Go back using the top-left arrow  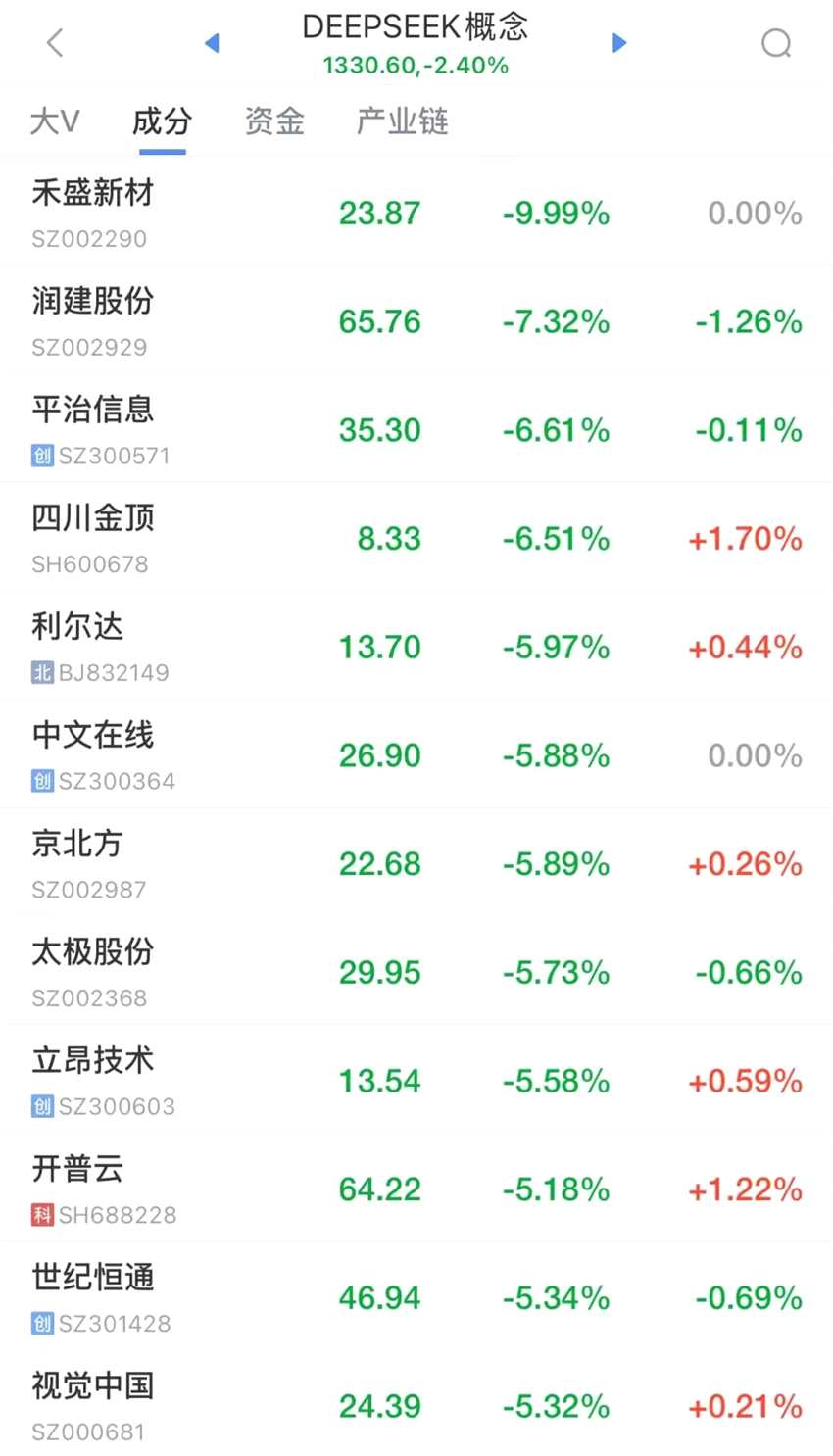tap(55, 43)
